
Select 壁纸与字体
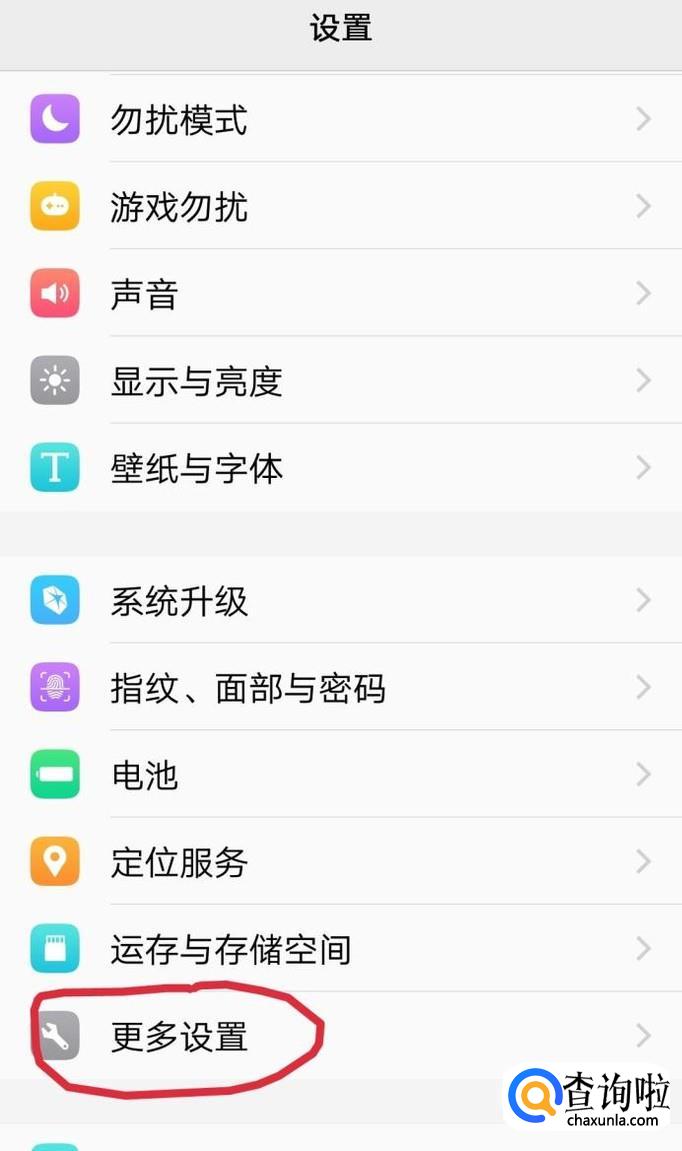pyautogui.click(x=197, y=469)
